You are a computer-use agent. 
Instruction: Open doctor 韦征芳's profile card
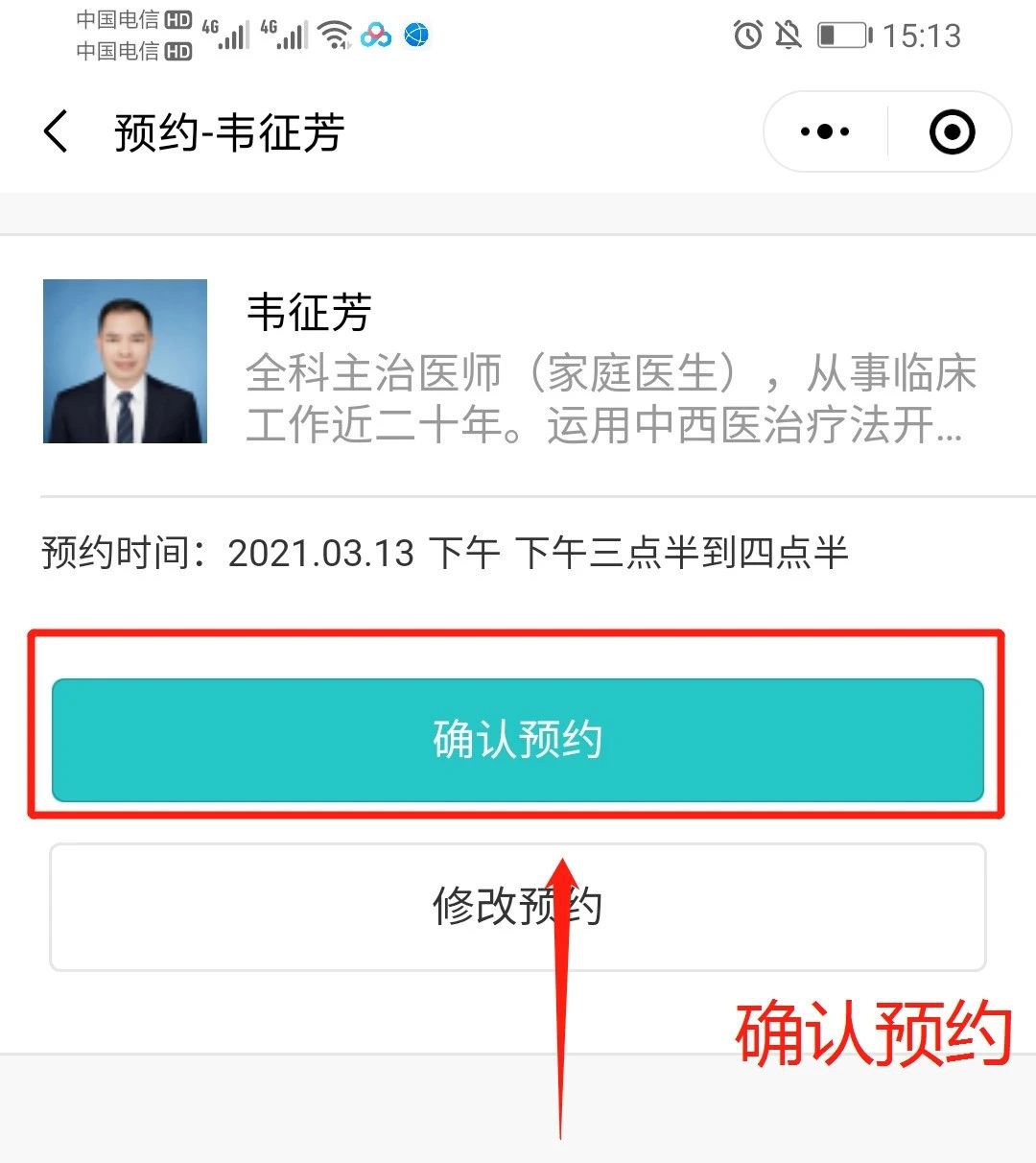click(518, 362)
